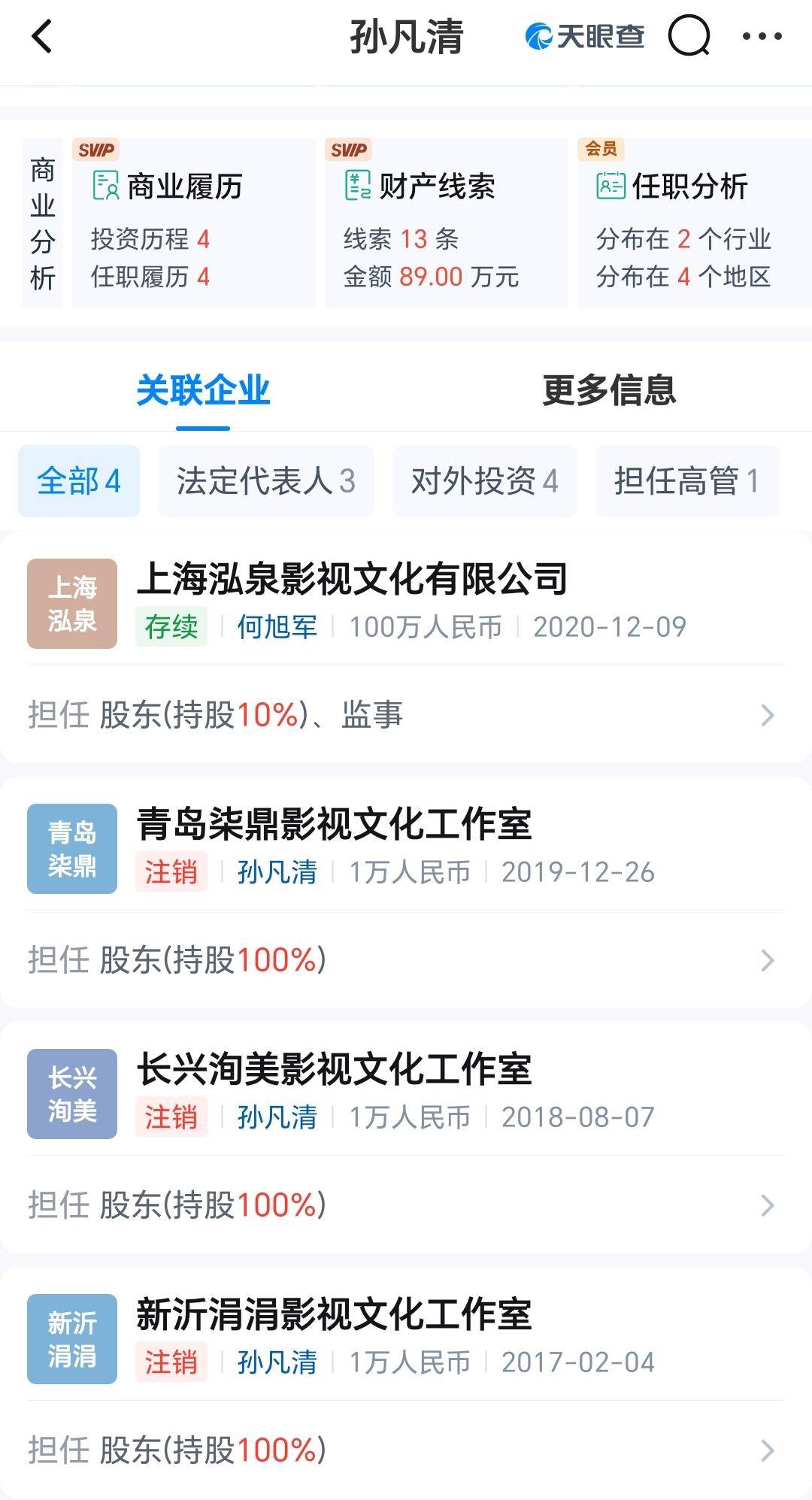
Task: Open 任职分析 position analysis icon
Action: tap(611, 186)
